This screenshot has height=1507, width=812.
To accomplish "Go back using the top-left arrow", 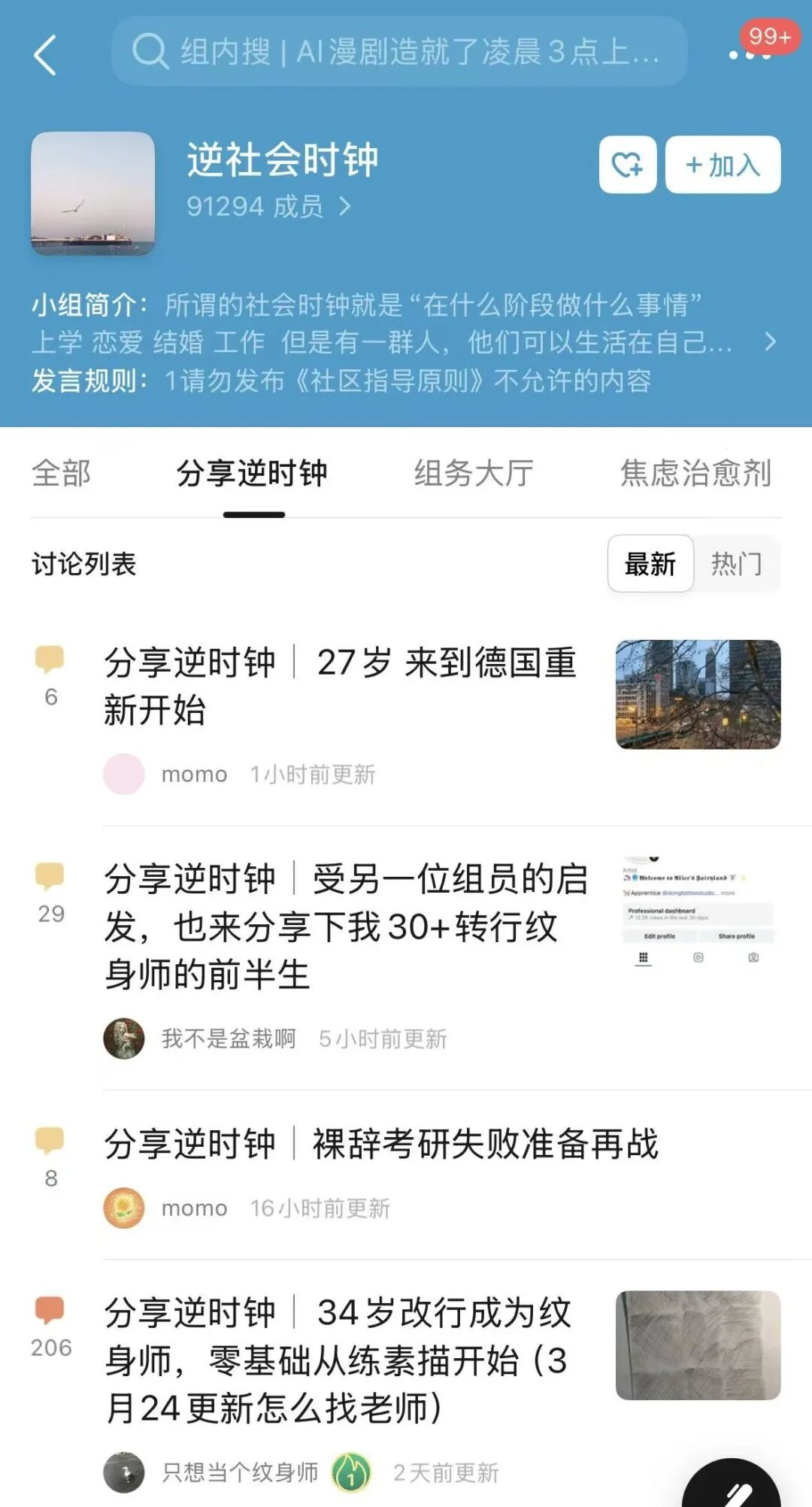I will [45, 55].
